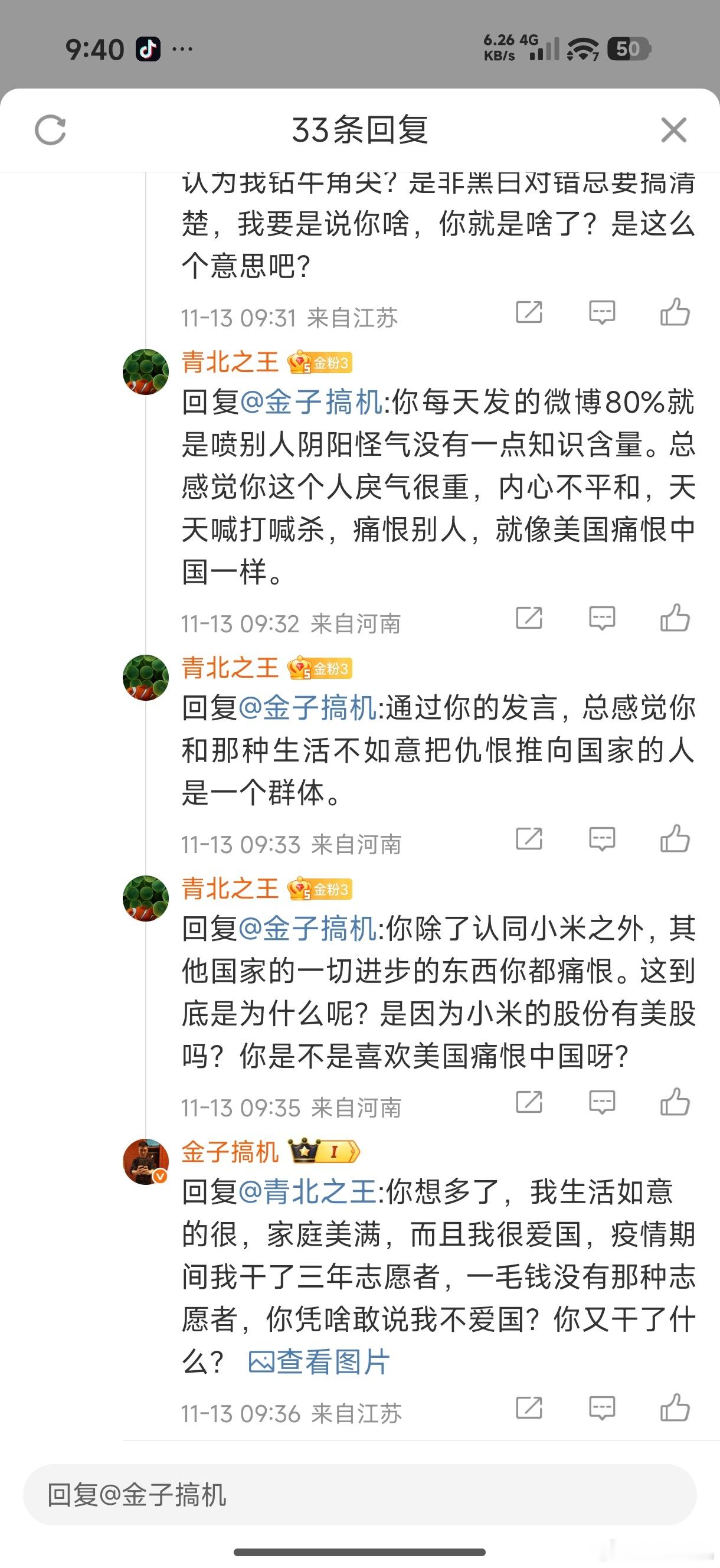Close the 33条回复 panel
720x1568 pixels.
(x=673, y=130)
